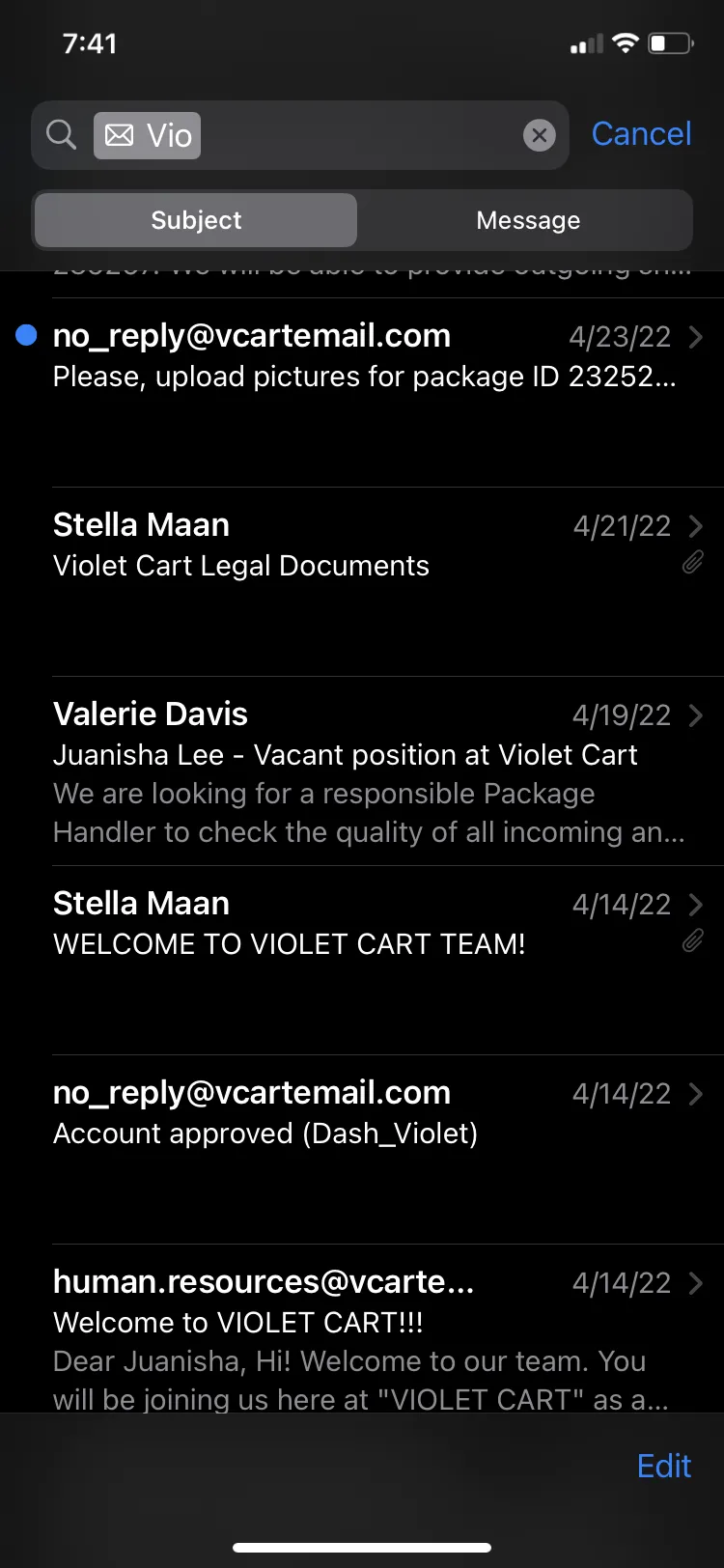Screen dimensions: 724x1568
Task: Tap the search field containing Vio
Action: (x=300, y=135)
